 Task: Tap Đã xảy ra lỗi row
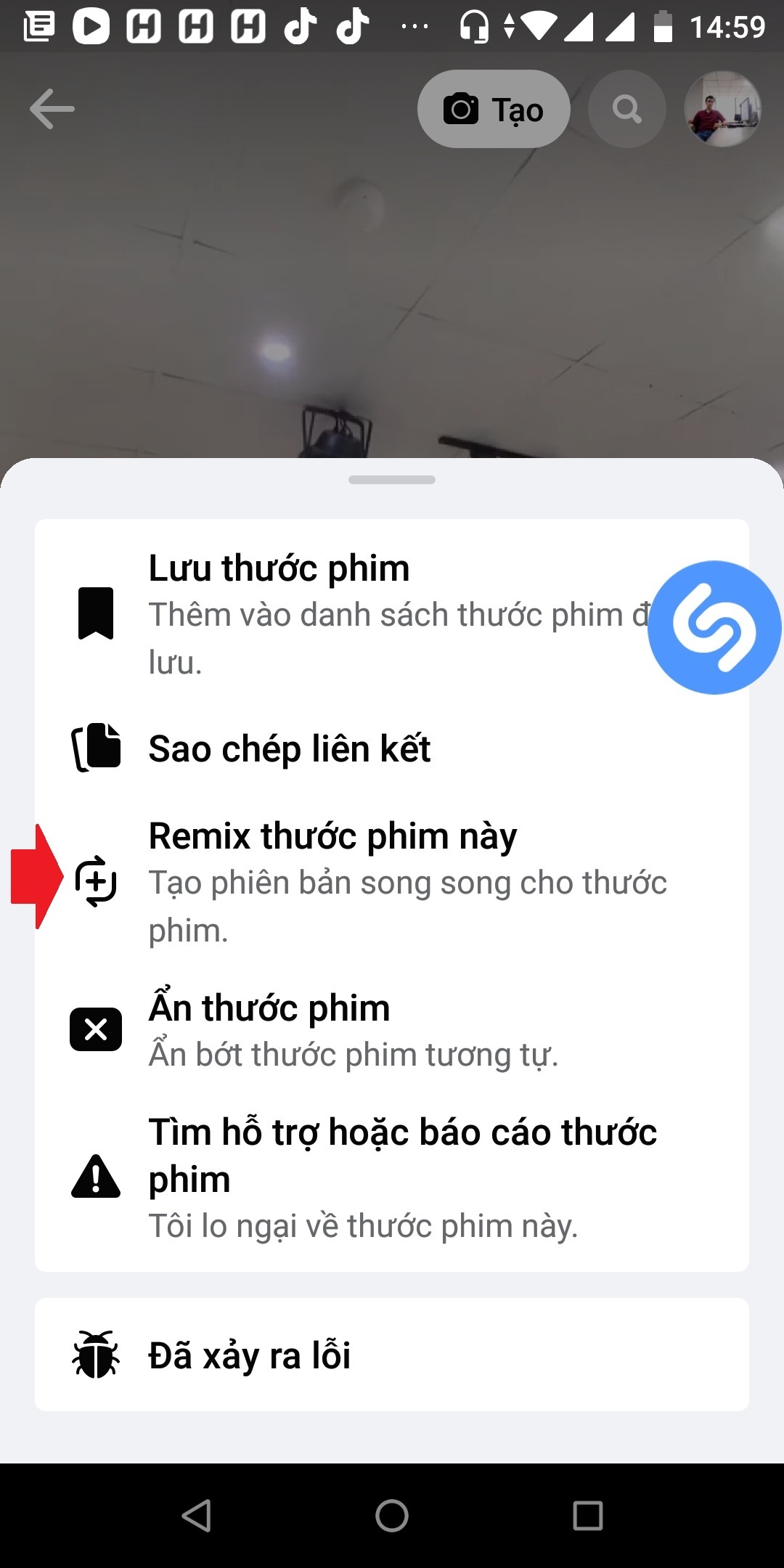tap(392, 1355)
